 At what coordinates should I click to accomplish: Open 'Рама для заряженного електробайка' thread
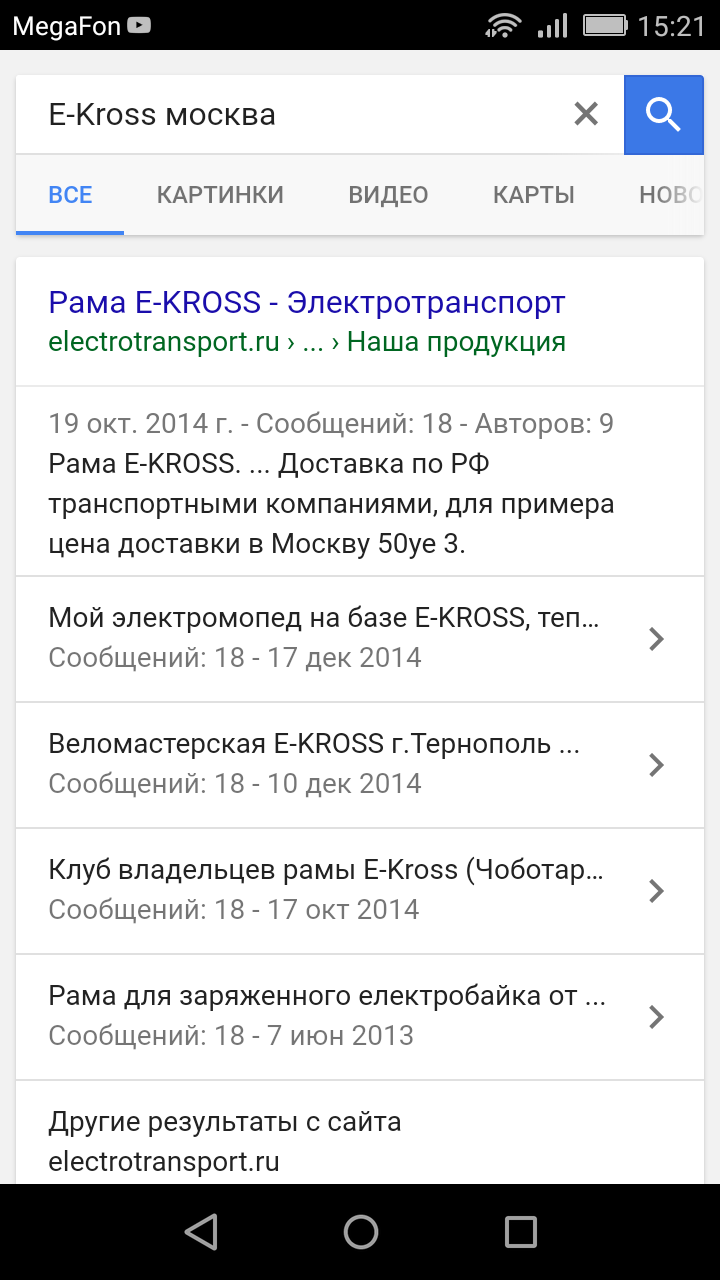[x=360, y=1016]
